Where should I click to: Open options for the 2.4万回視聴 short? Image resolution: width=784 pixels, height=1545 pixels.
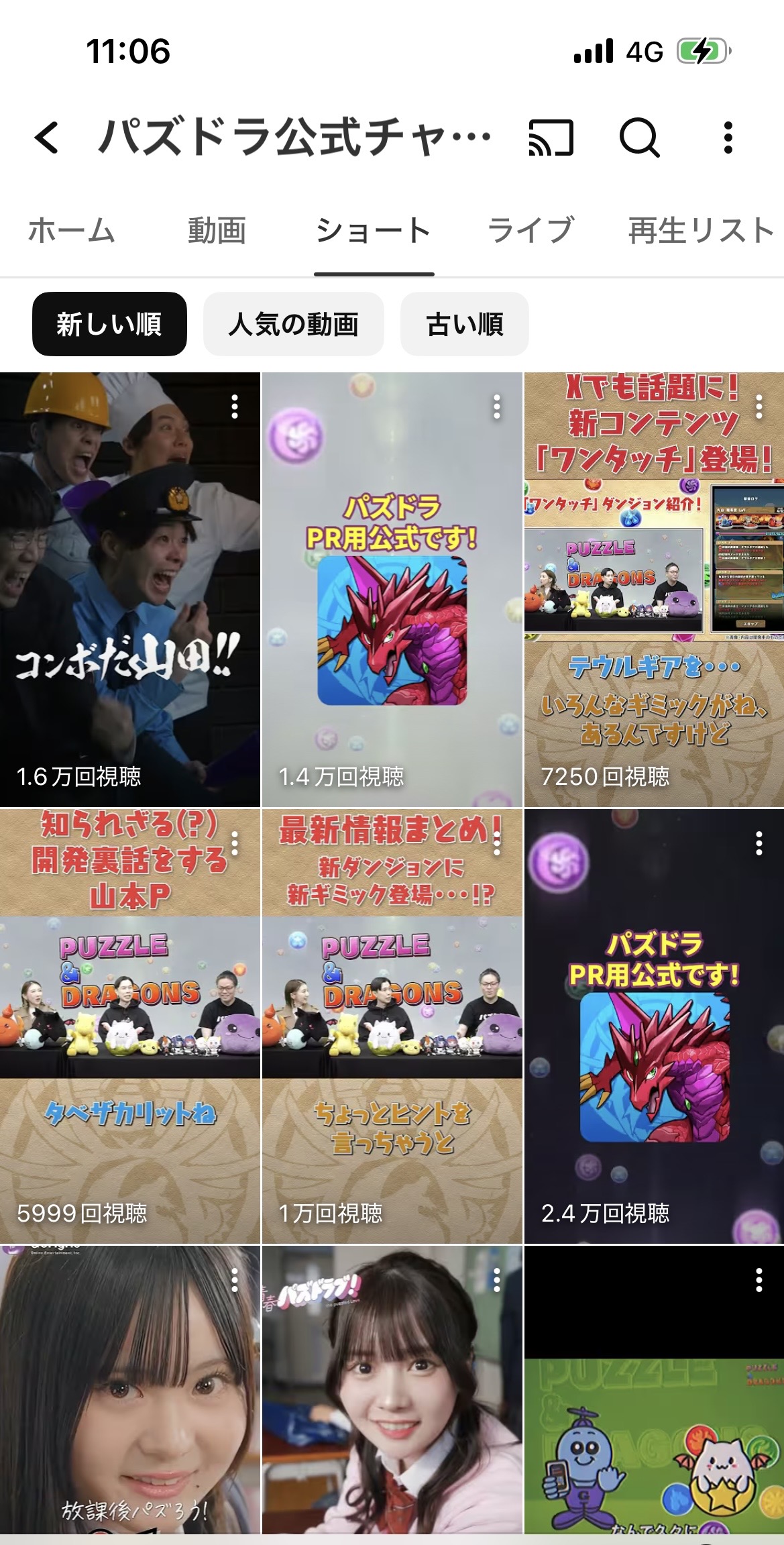click(759, 843)
